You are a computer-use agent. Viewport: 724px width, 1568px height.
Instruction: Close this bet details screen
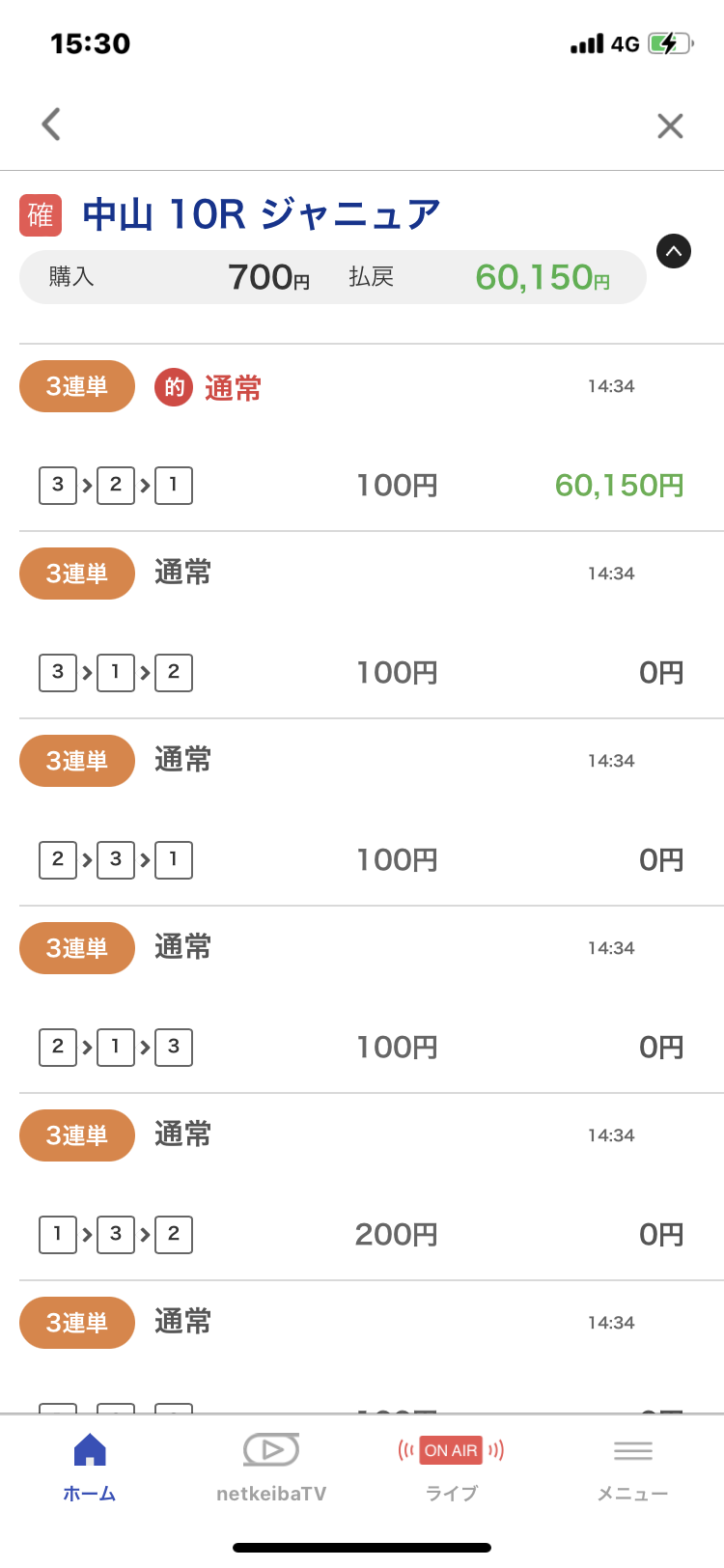click(670, 126)
